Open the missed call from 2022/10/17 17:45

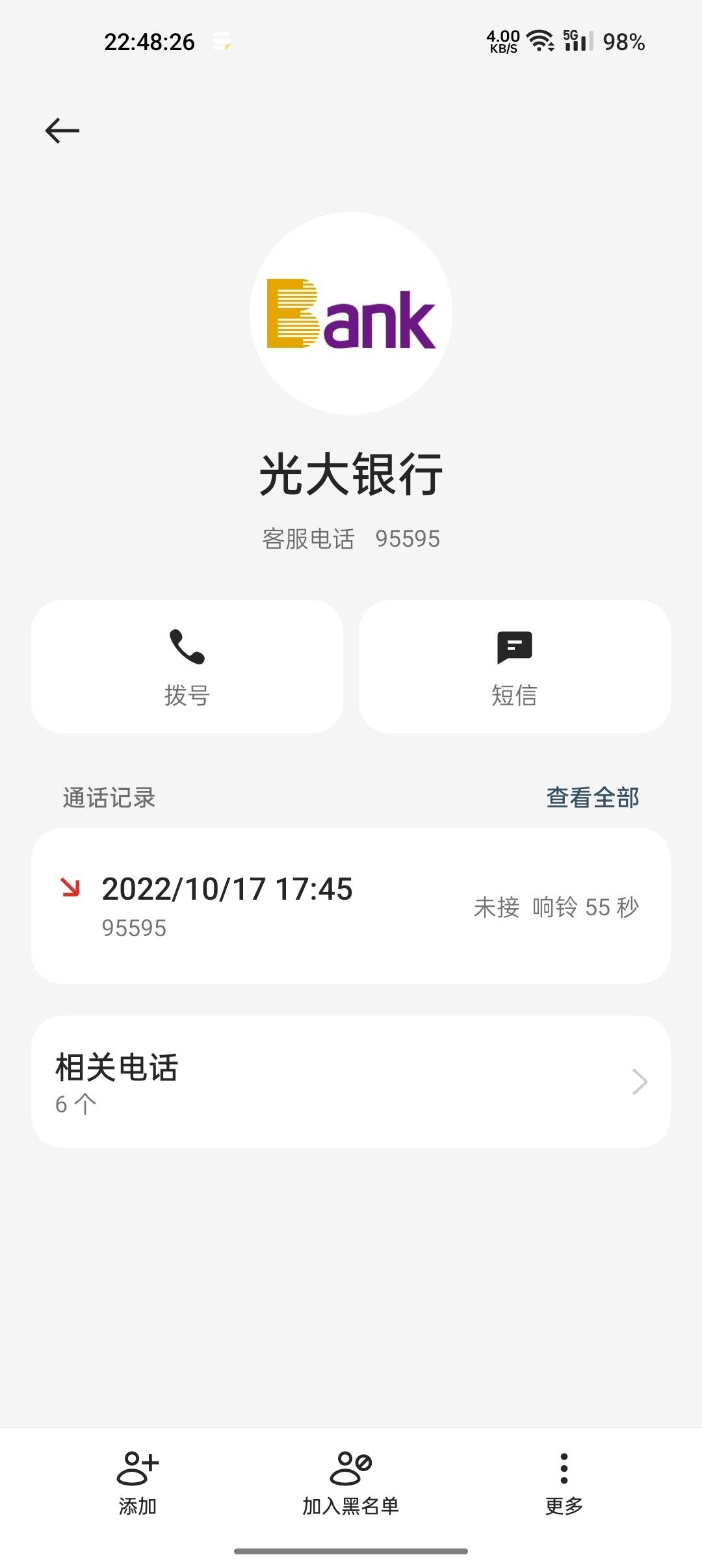351,906
